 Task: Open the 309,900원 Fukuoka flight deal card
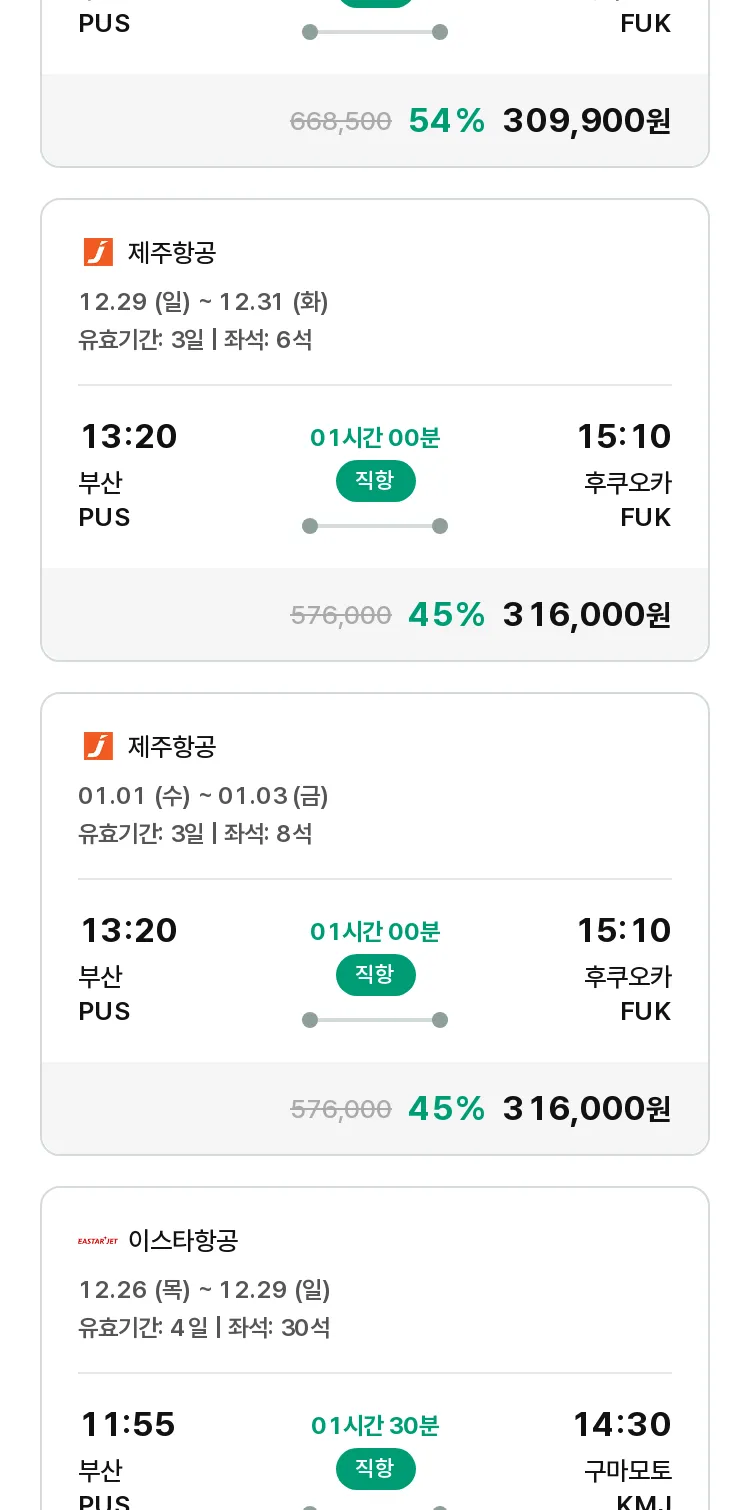pos(375,83)
